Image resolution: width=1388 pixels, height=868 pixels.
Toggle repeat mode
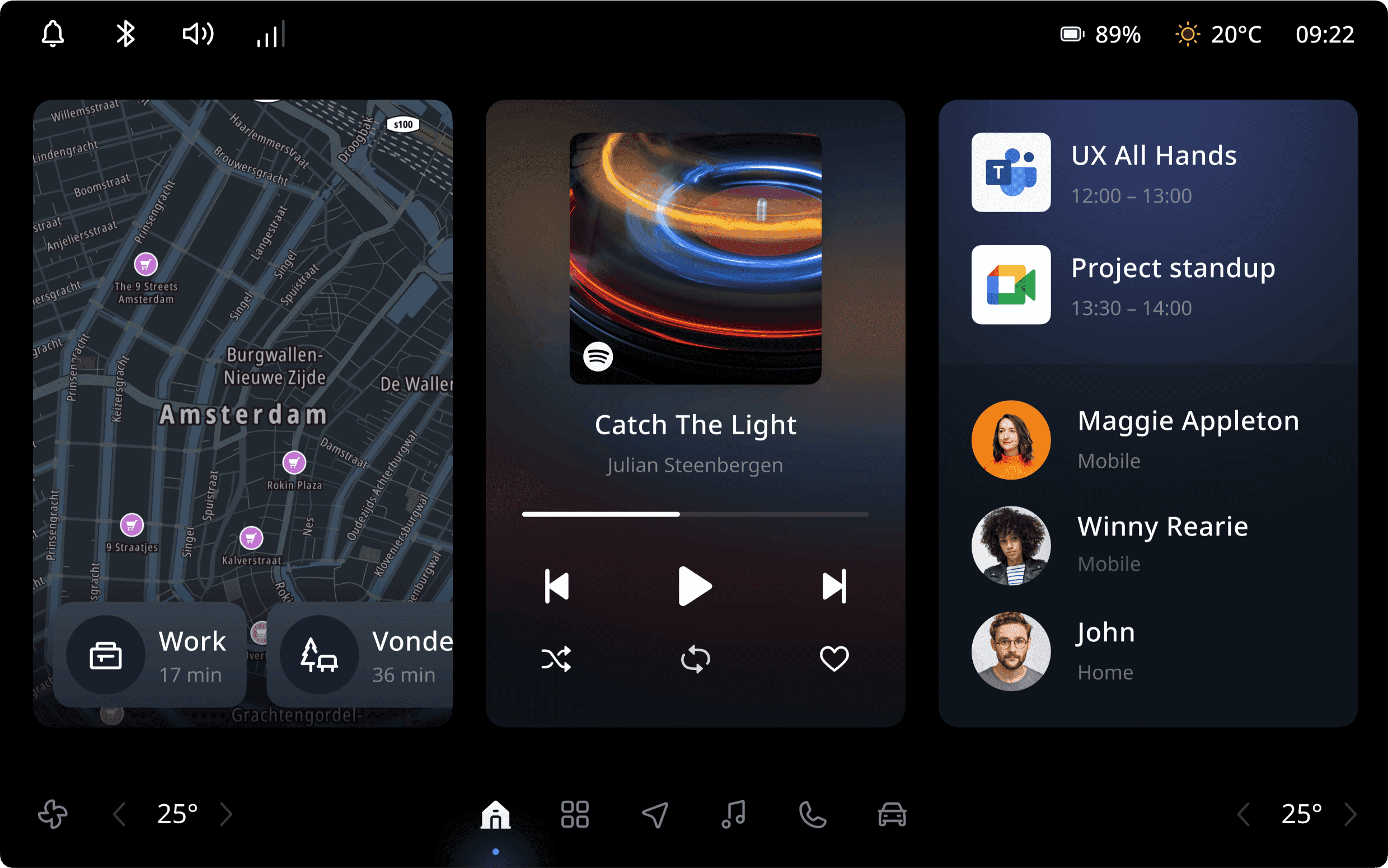point(695,659)
